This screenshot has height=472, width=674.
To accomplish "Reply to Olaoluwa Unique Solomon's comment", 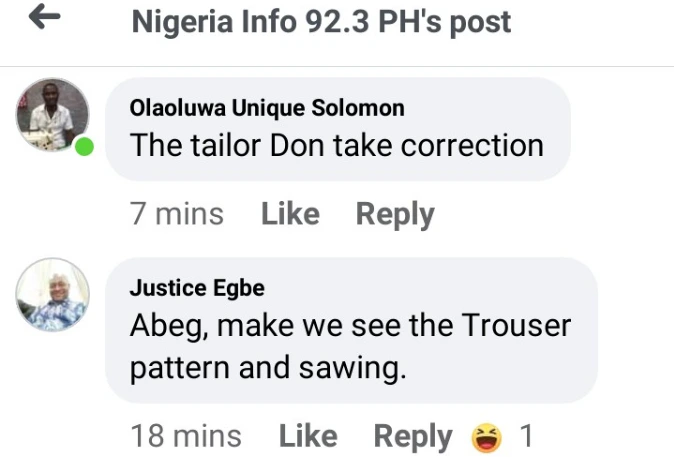I will tap(395, 214).
